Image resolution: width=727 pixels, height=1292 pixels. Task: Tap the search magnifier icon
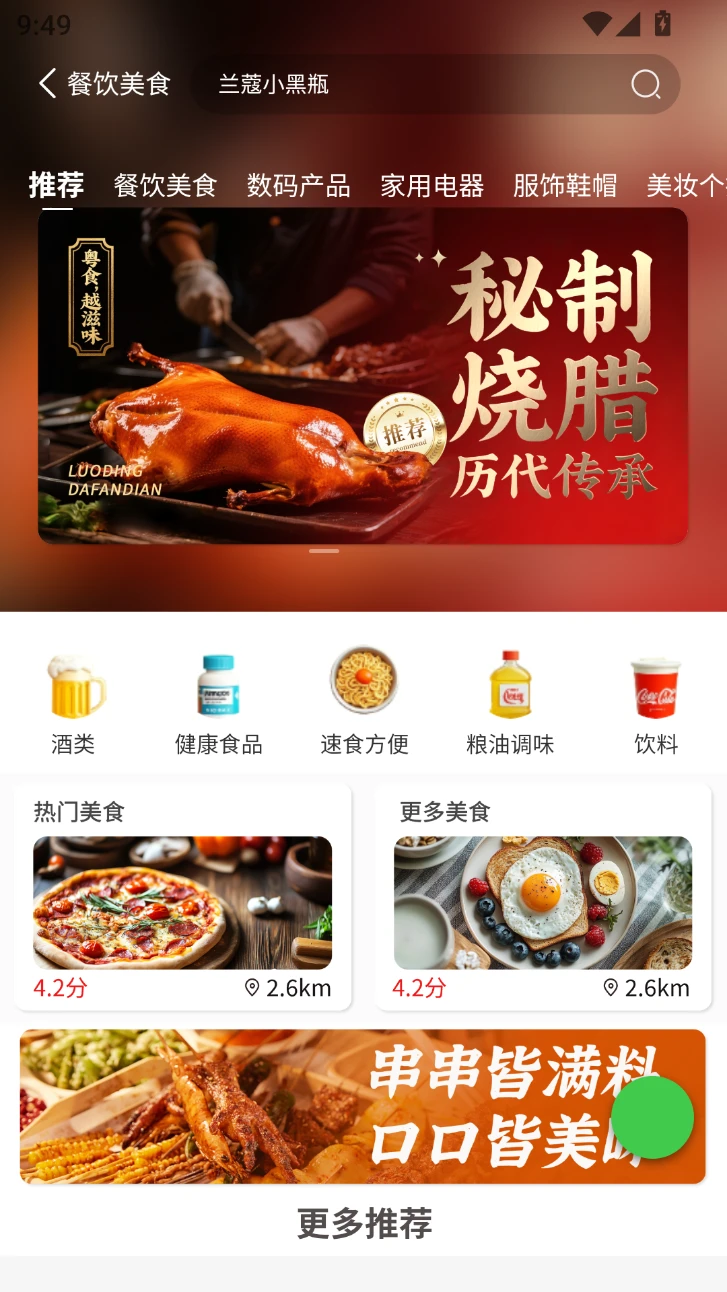click(645, 85)
